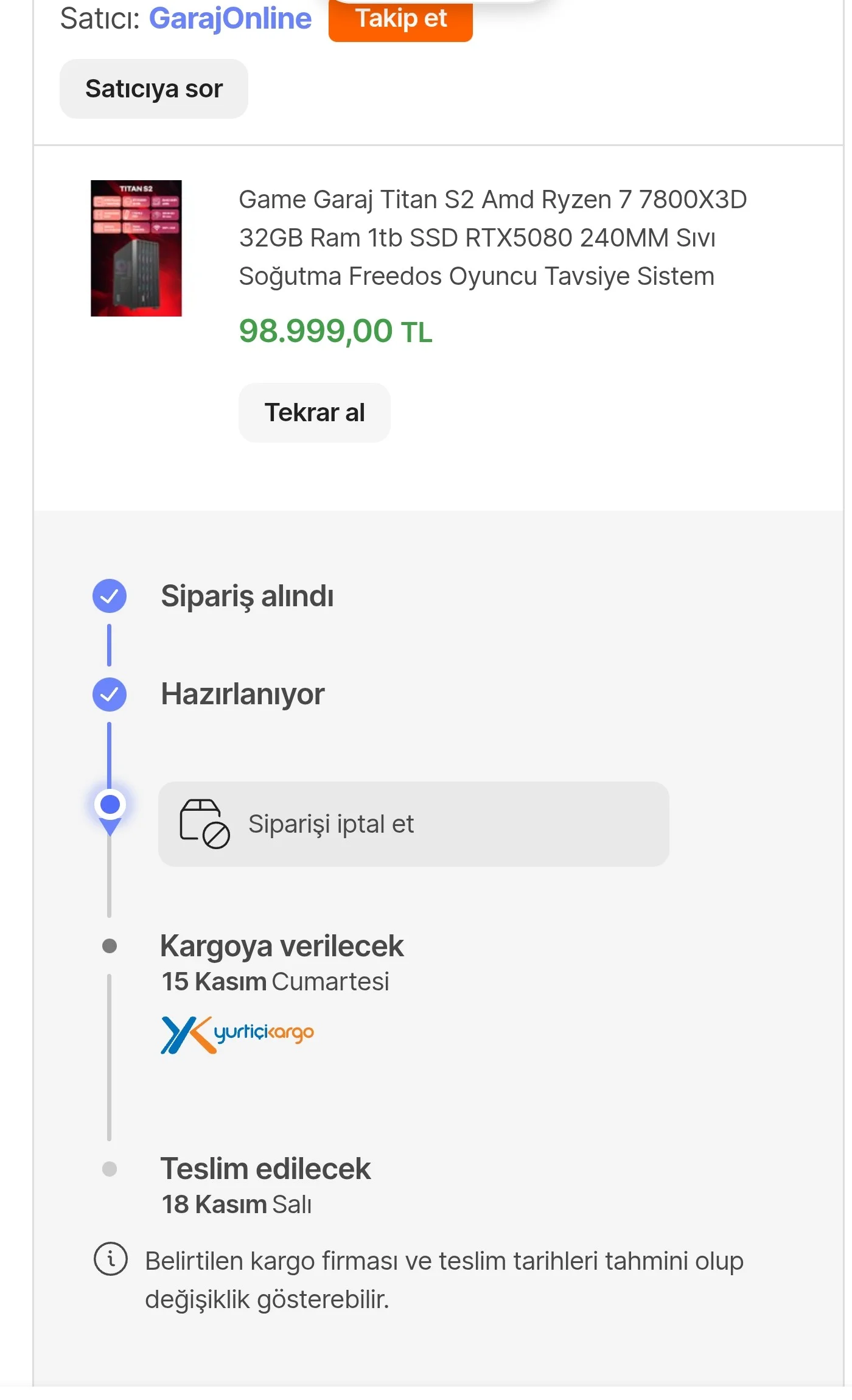852x1400 pixels.
Task: Open the GarajOnline seller link
Action: (x=230, y=18)
